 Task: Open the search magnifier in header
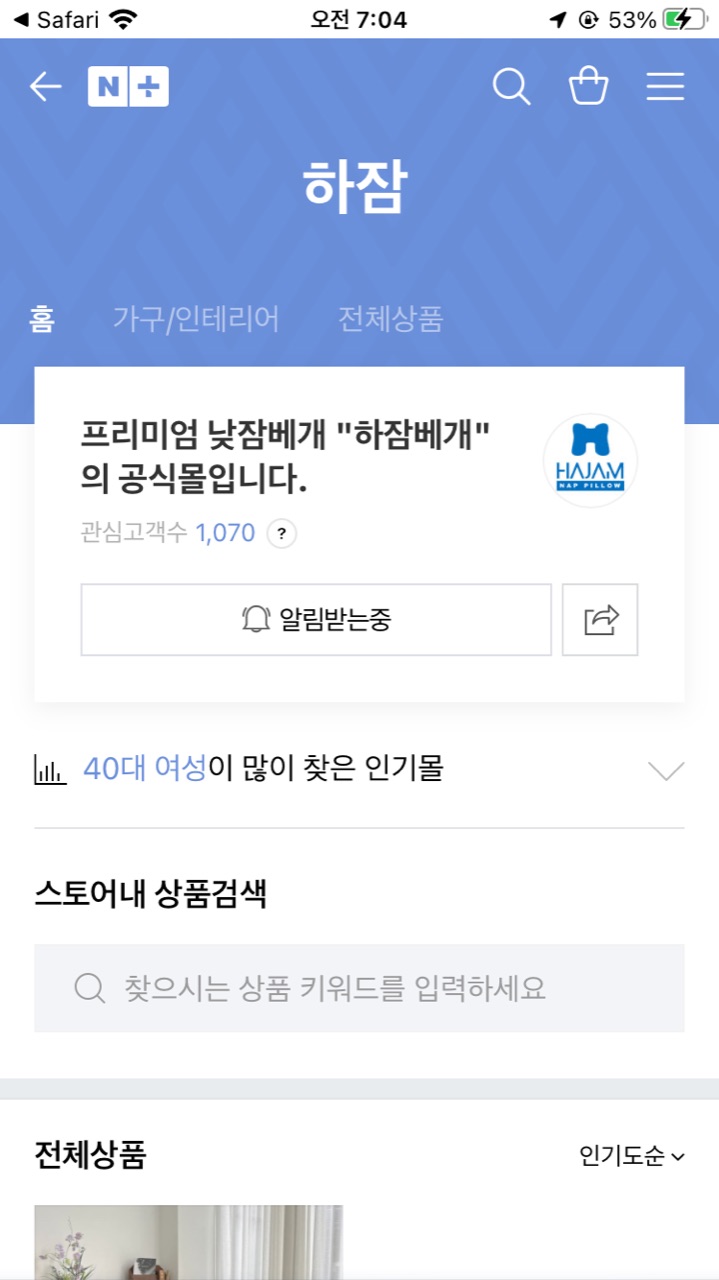(511, 87)
